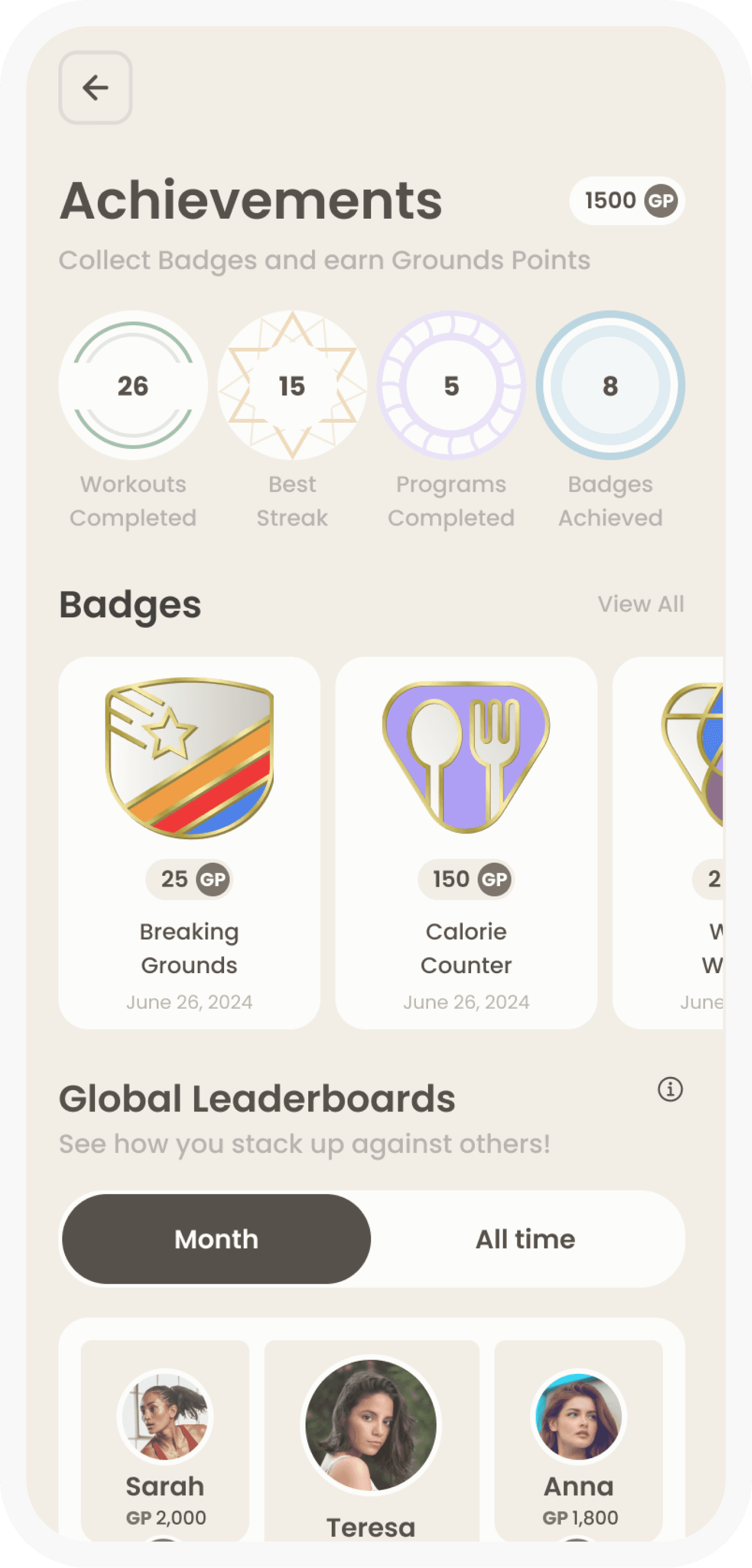This screenshot has width=752, height=1568.
Task: Open View All badges
Action: (x=641, y=604)
